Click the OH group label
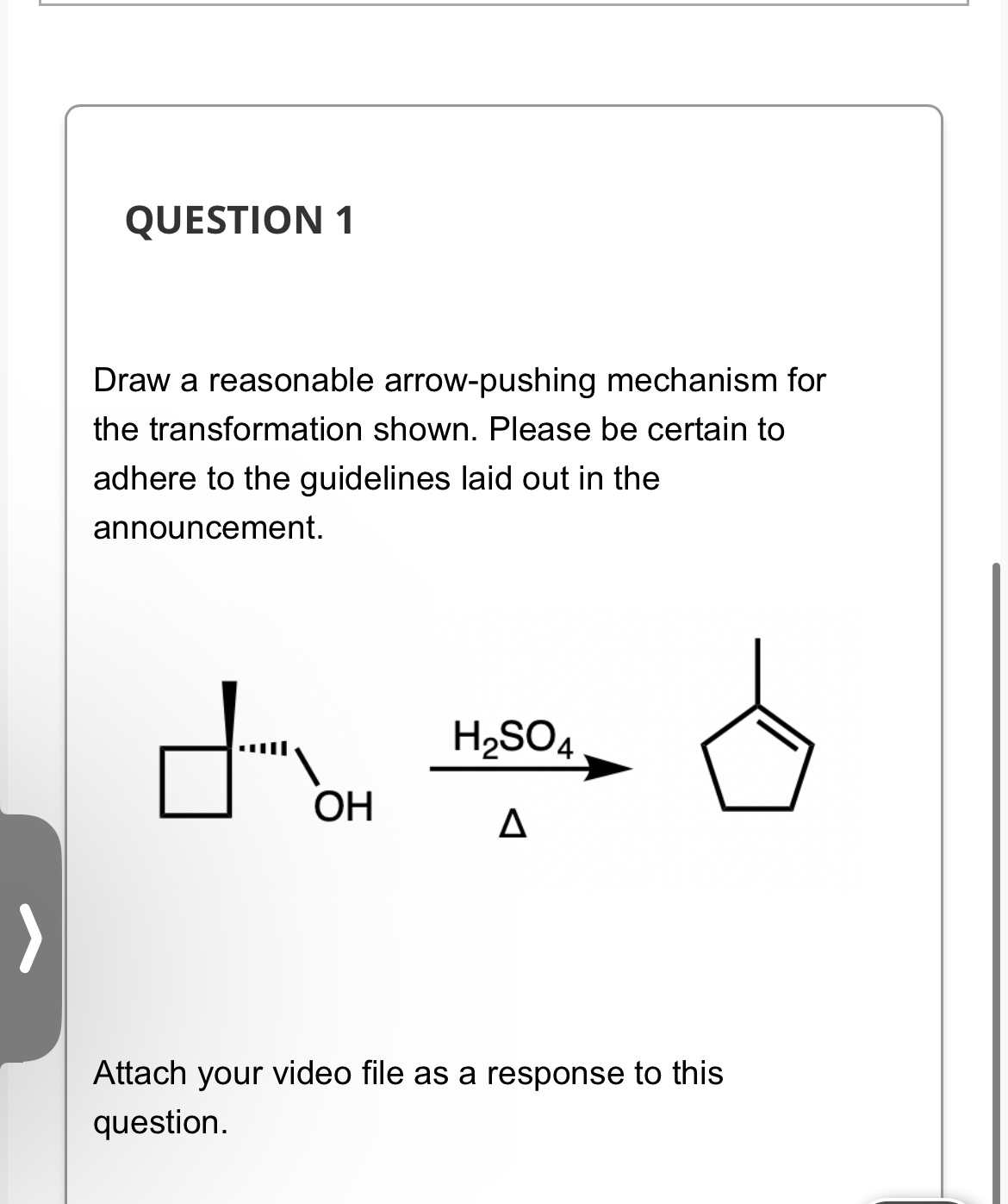 pyautogui.click(x=345, y=806)
